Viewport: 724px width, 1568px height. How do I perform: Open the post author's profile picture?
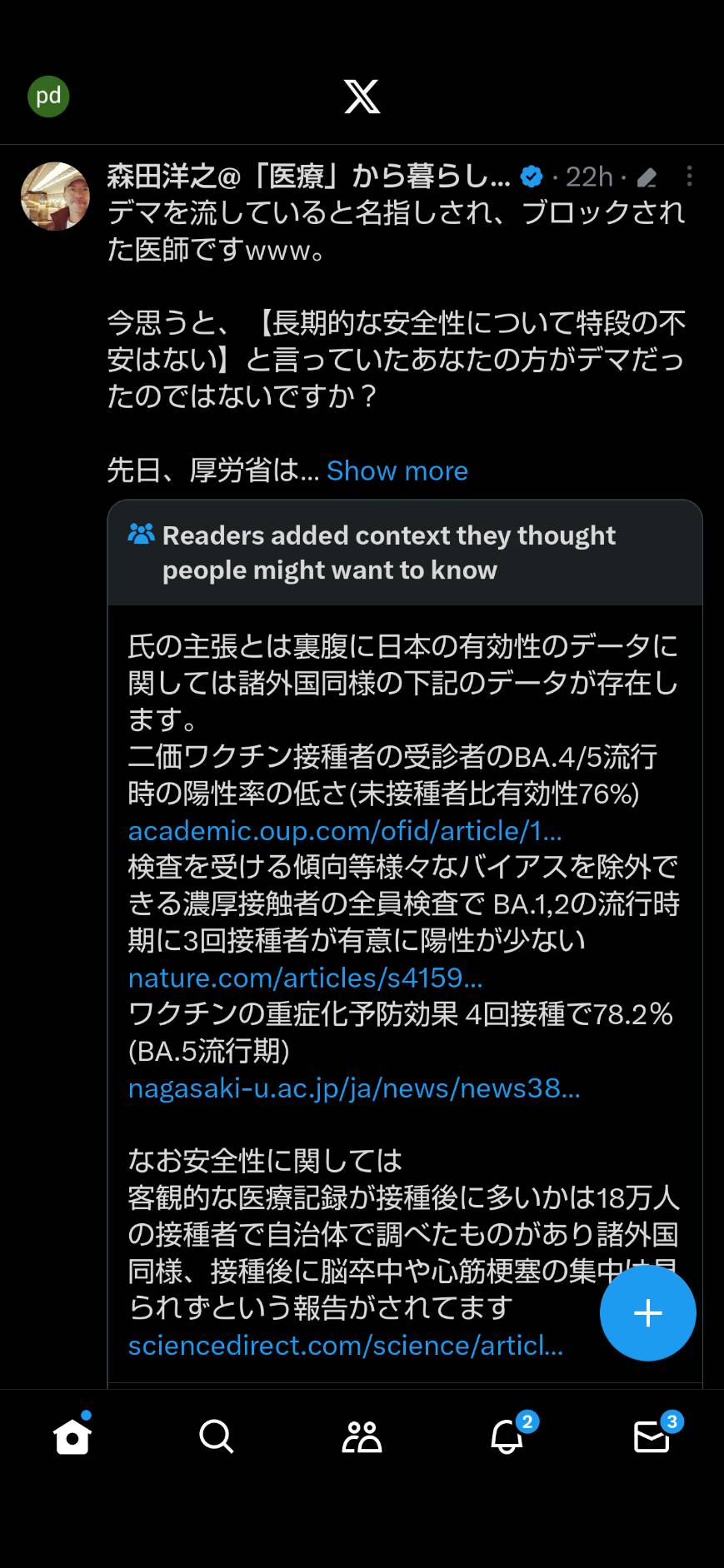tap(55, 197)
